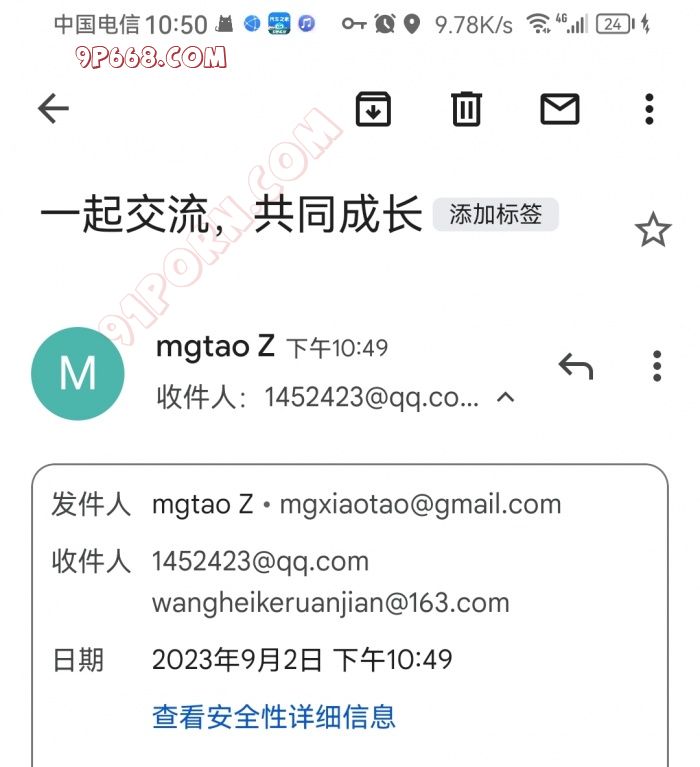Open message options next to reply arrow
700x767 pixels.
coord(656,367)
